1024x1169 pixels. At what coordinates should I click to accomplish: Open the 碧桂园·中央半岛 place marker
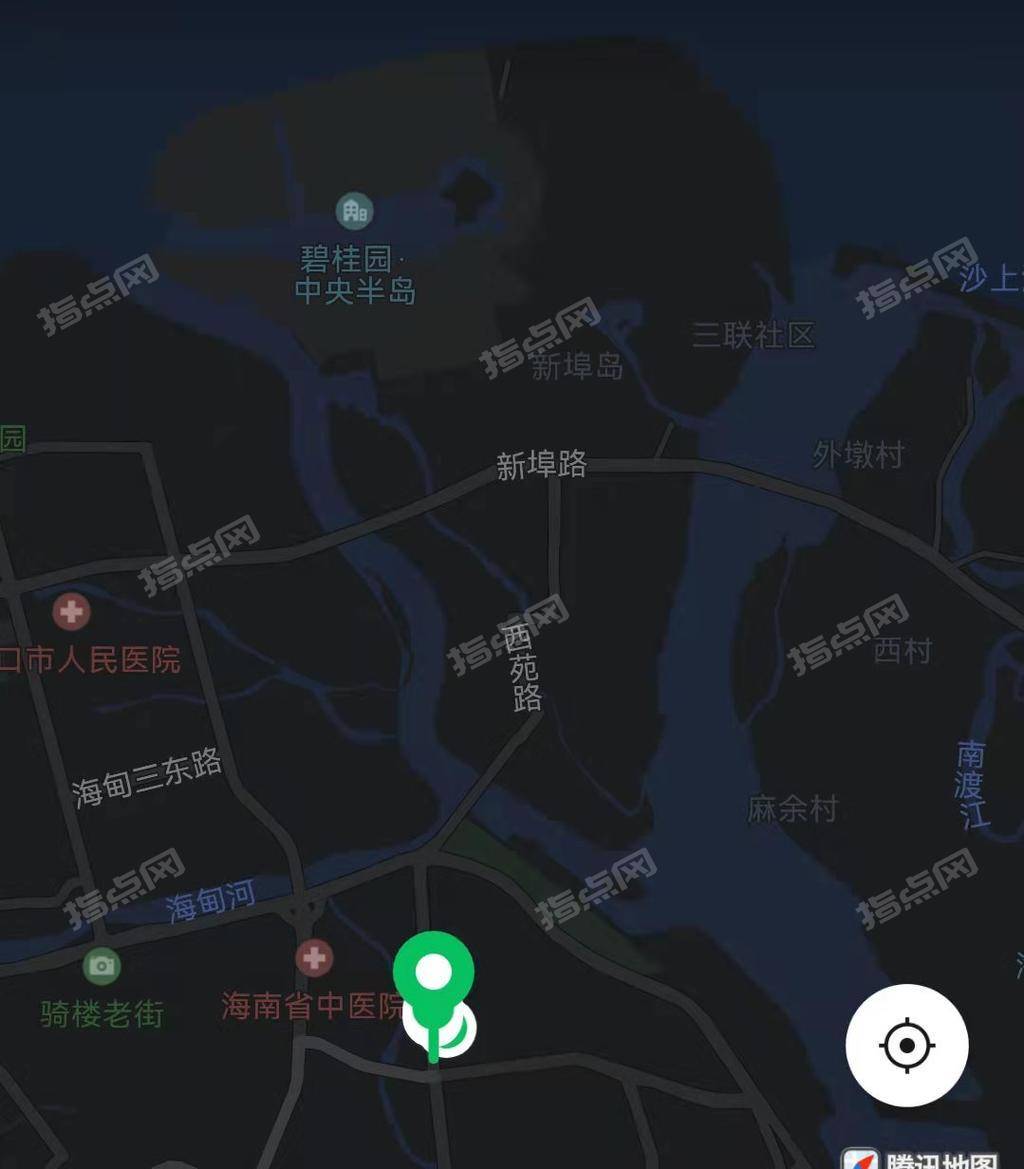click(354, 211)
